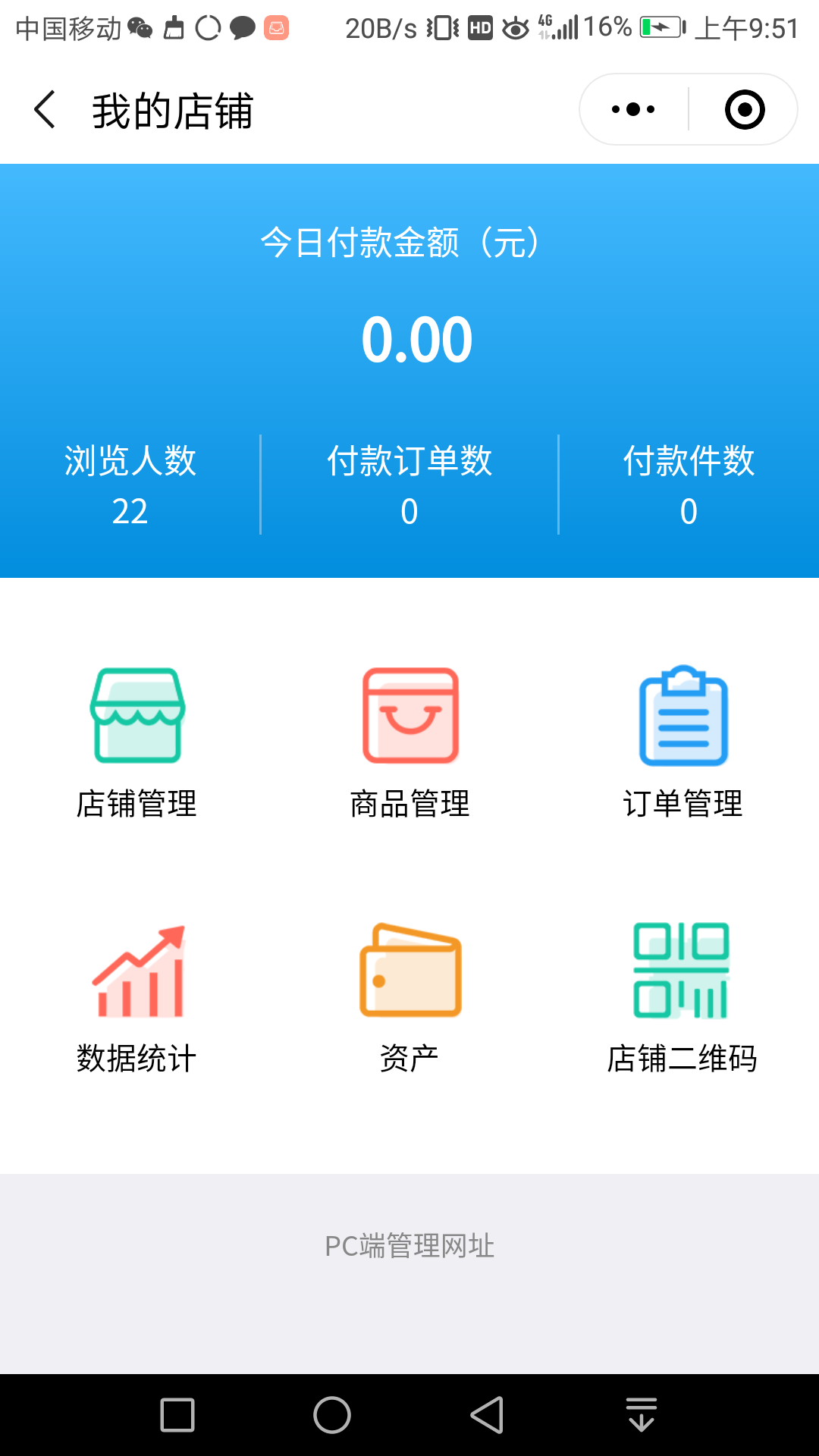Show 店铺二维码
This screenshot has height=1456, width=819.
coord(682,998)
